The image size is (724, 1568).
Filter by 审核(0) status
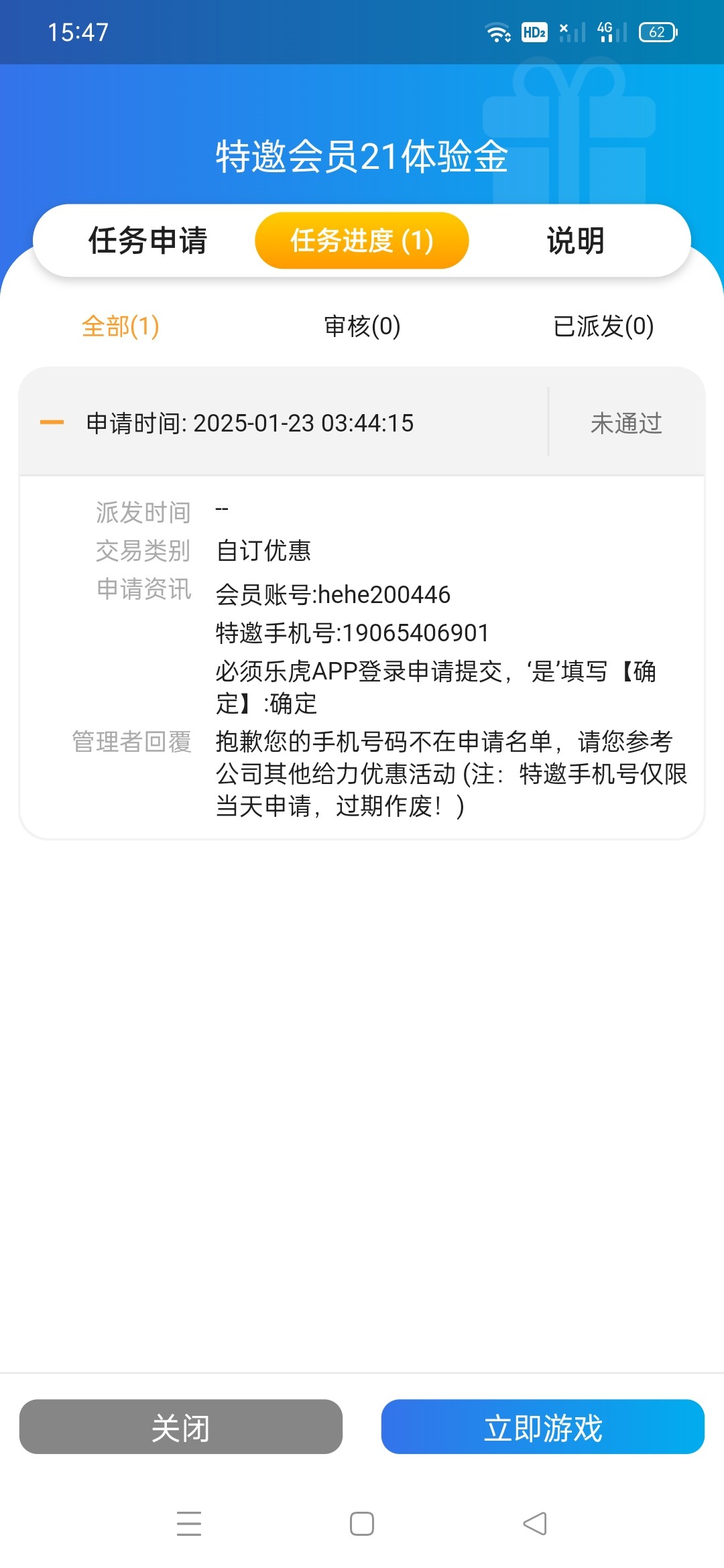tap(362, 326)
